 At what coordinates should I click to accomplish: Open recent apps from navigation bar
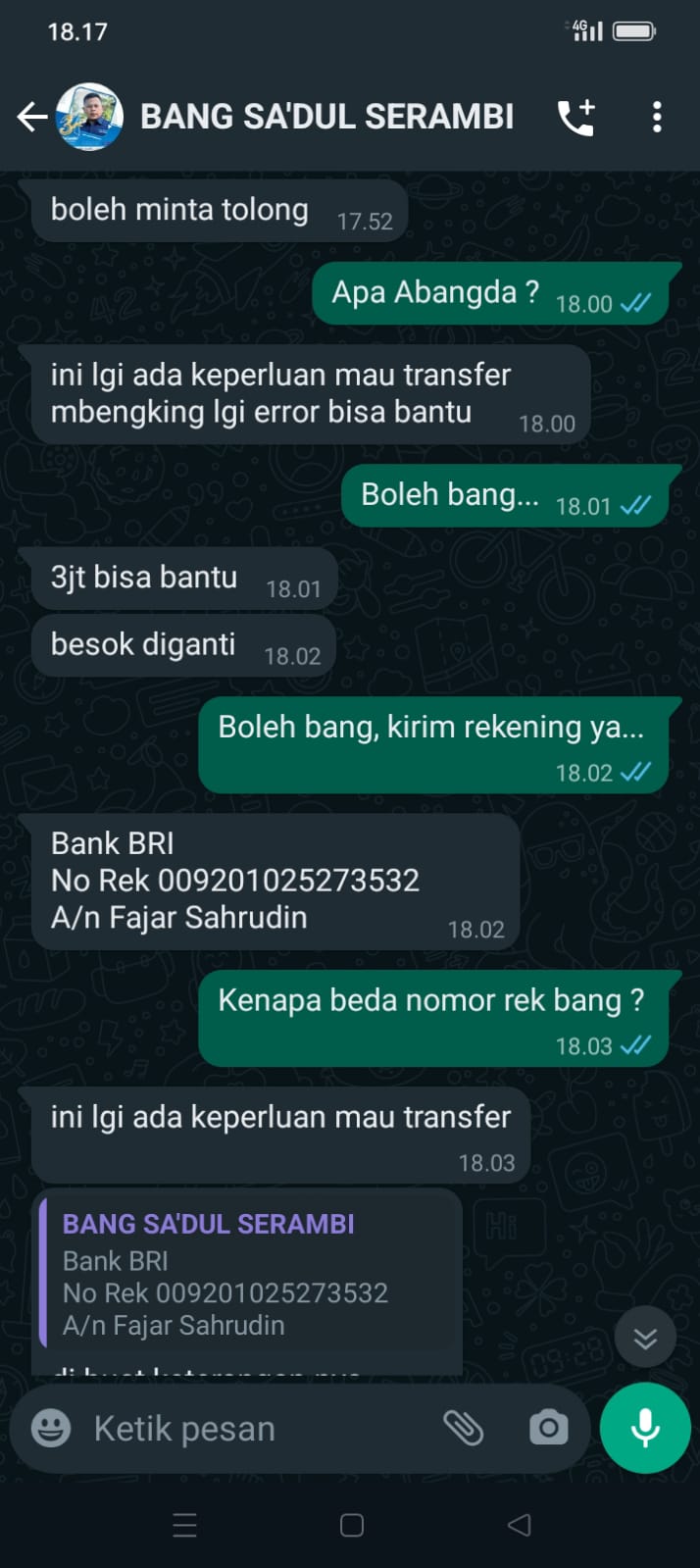184,1525
